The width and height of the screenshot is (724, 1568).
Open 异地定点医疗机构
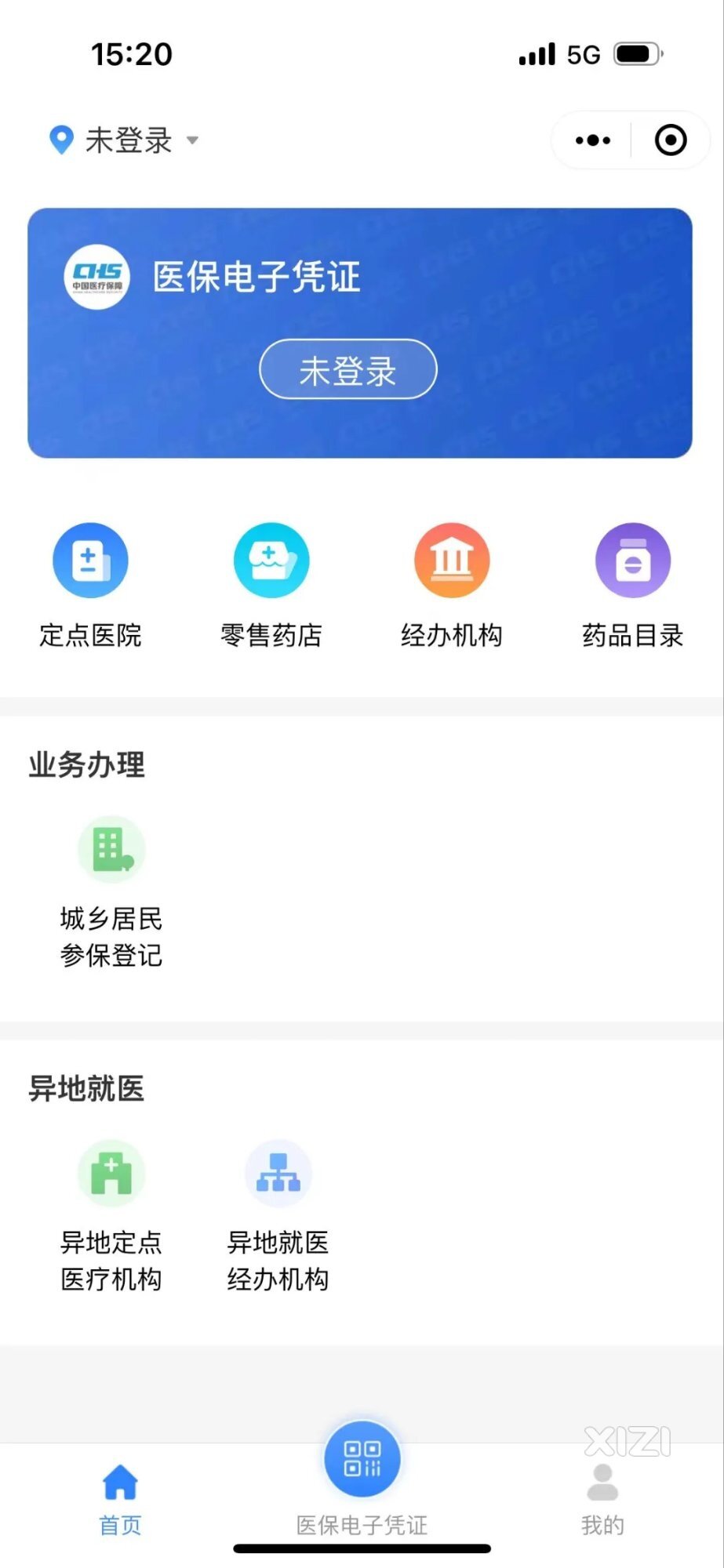tap(111, 1216)
